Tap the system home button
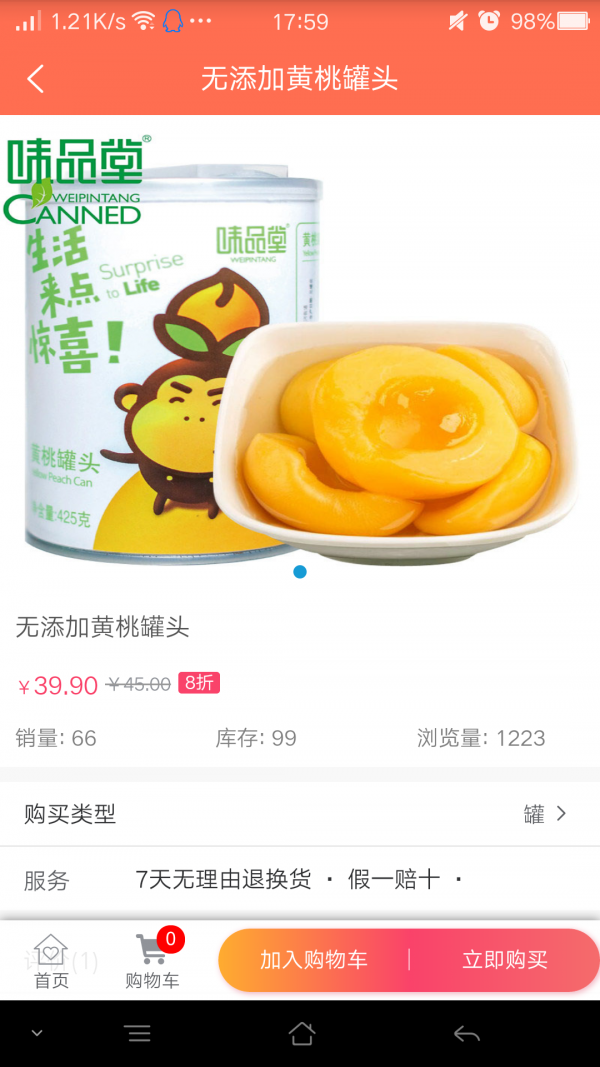600x1067 pixels. (301, 1034)
